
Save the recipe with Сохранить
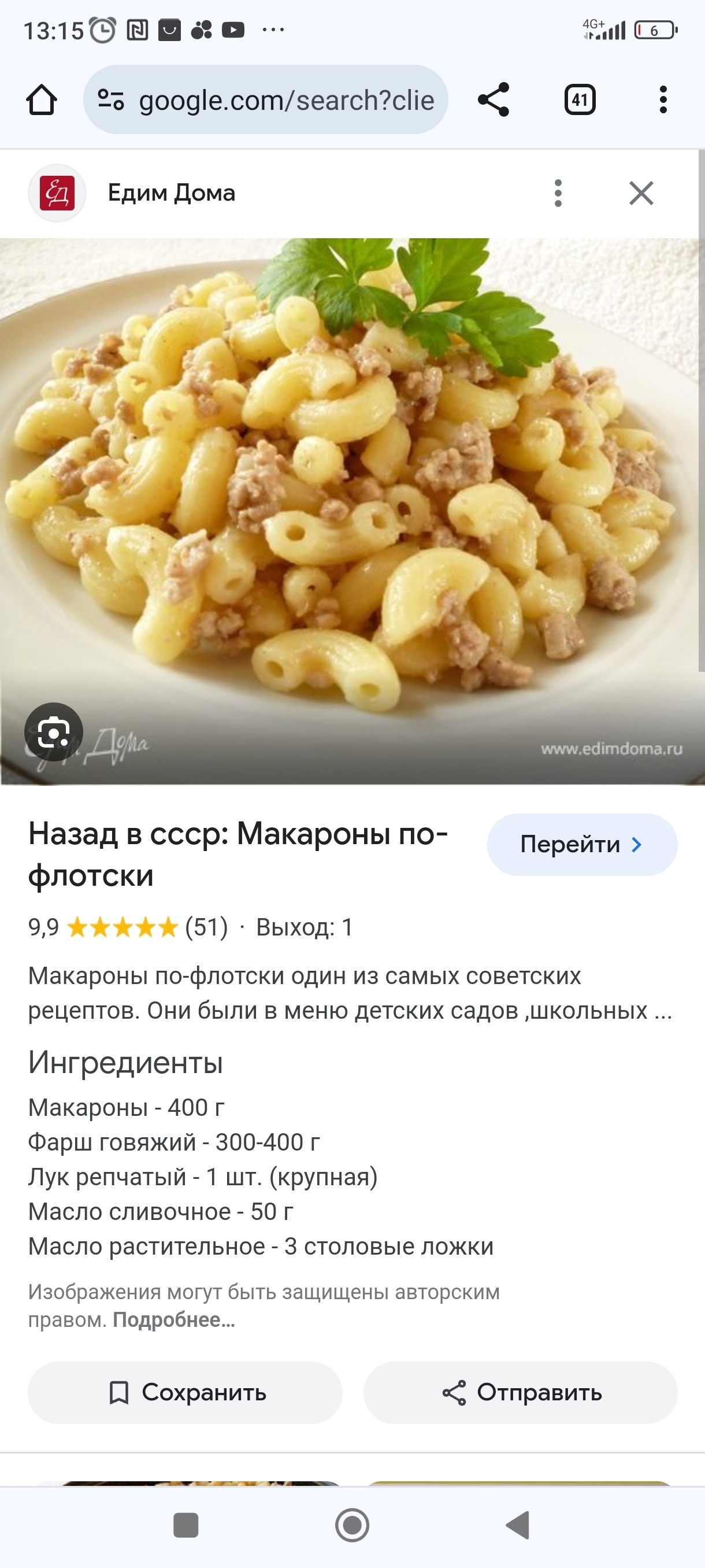pos(185,1393)
